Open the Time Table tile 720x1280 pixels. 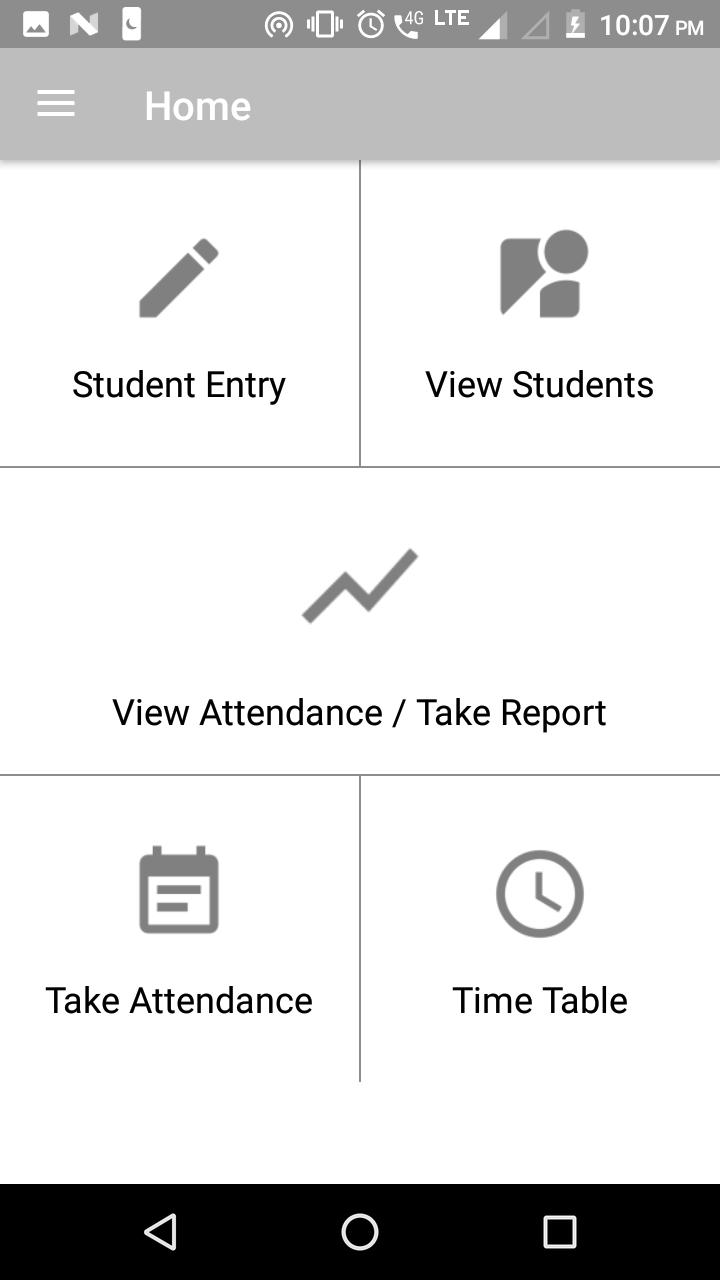(x=540, y=929)
